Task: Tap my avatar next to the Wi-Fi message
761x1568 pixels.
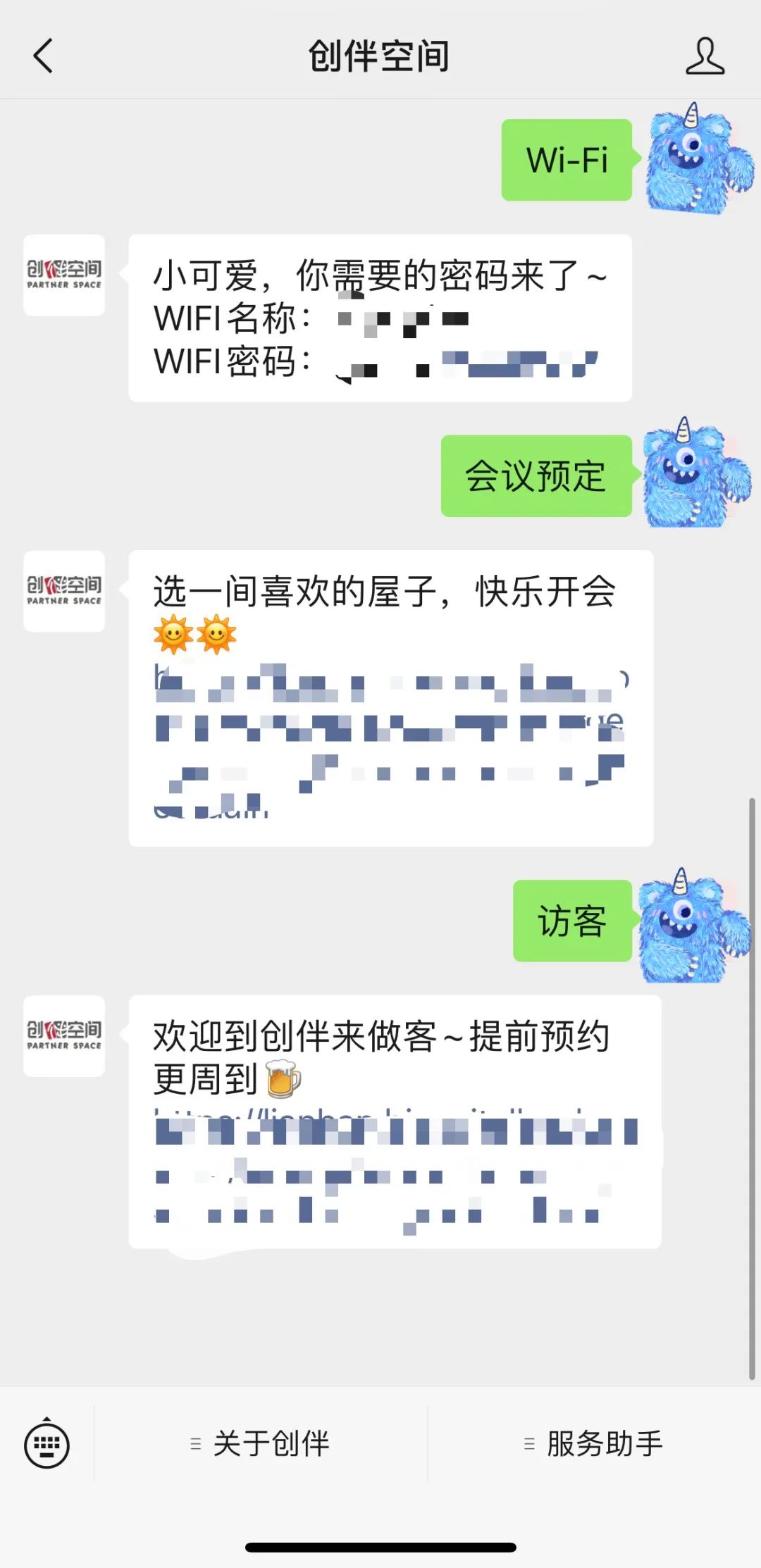Action: click(x=696, y=160)
